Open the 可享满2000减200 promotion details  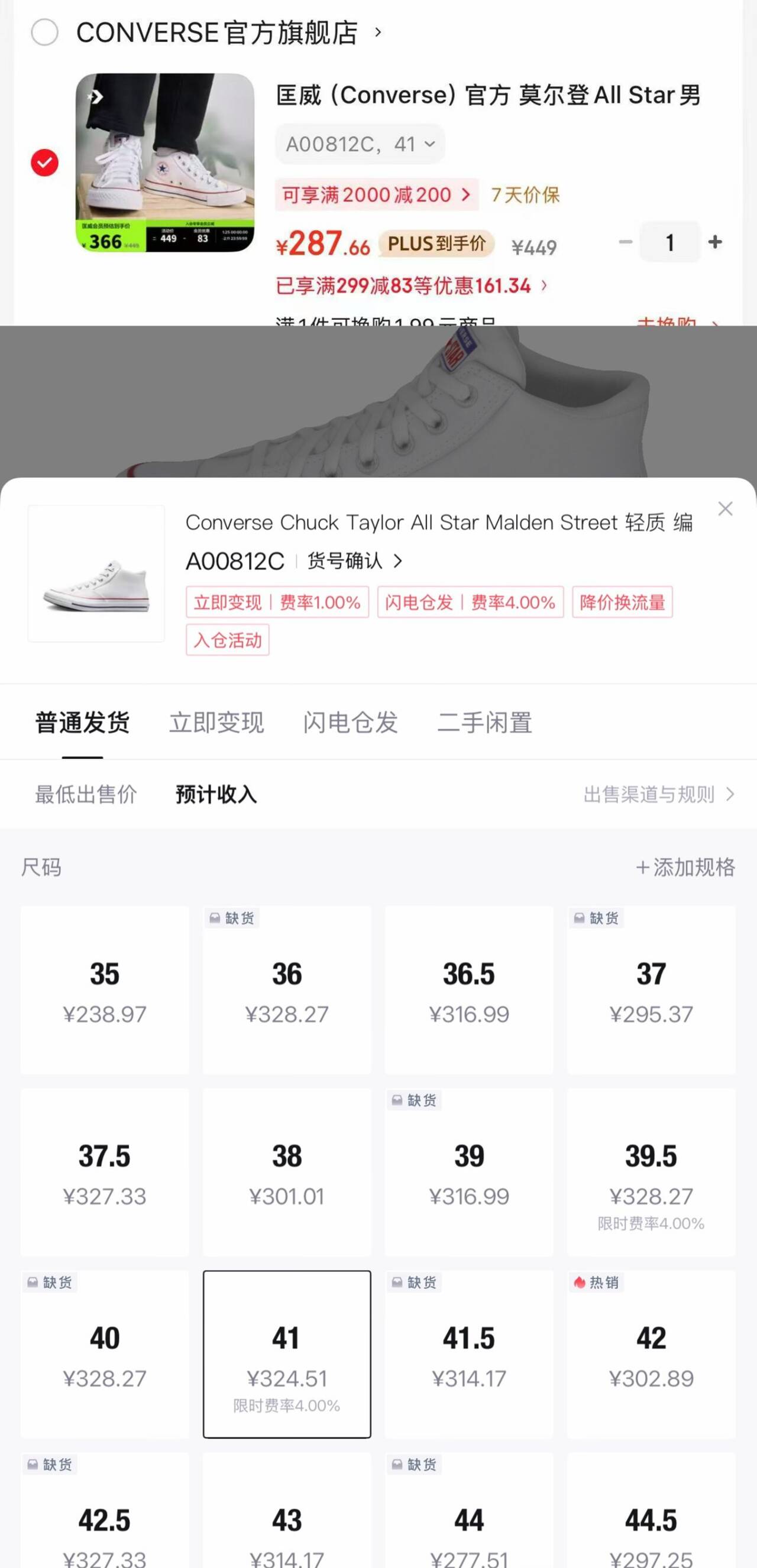tap(376, 194)
